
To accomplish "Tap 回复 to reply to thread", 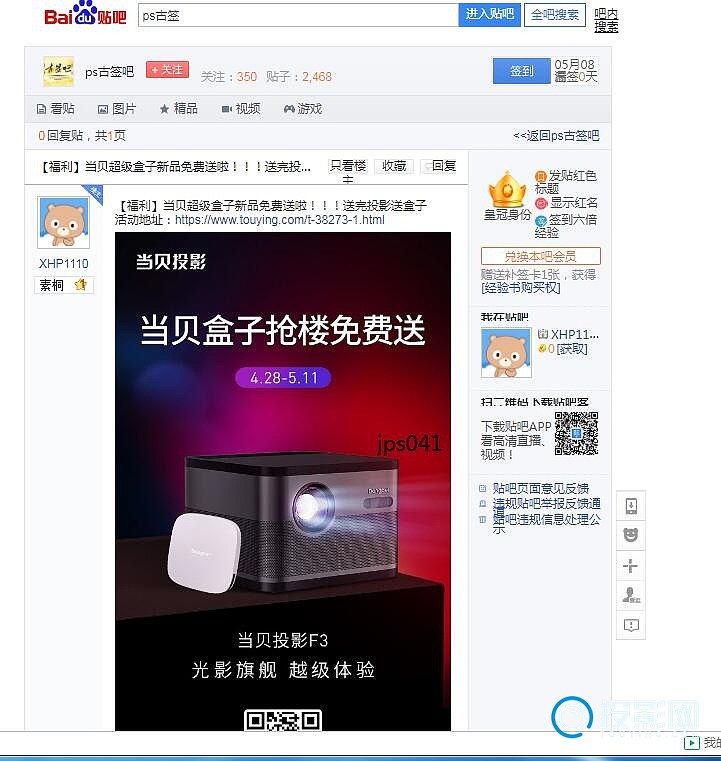I will click(x=440, y=166).
